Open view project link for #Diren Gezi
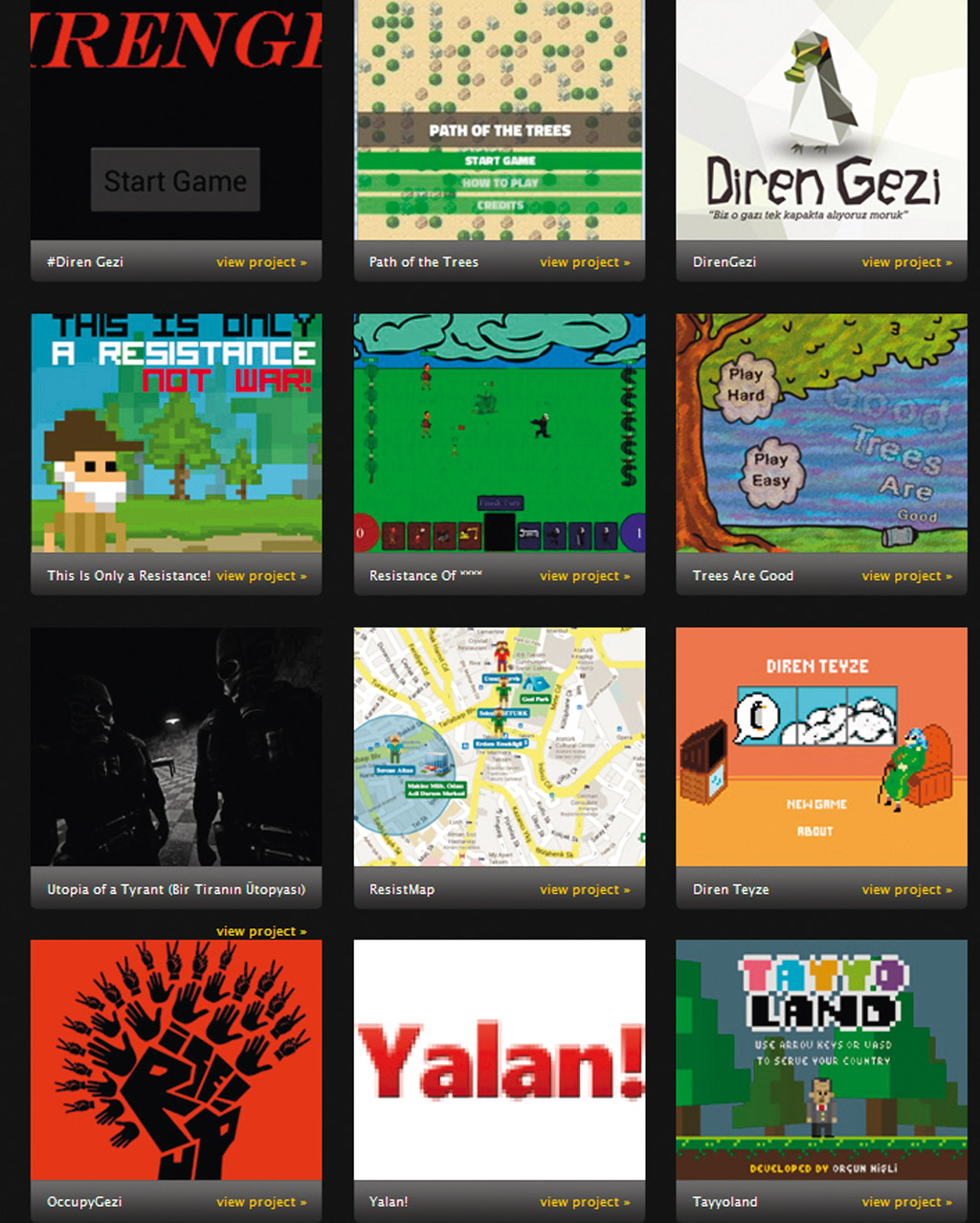The width and height of the screenshot is (980, 1223). click(x=260, y=262)
